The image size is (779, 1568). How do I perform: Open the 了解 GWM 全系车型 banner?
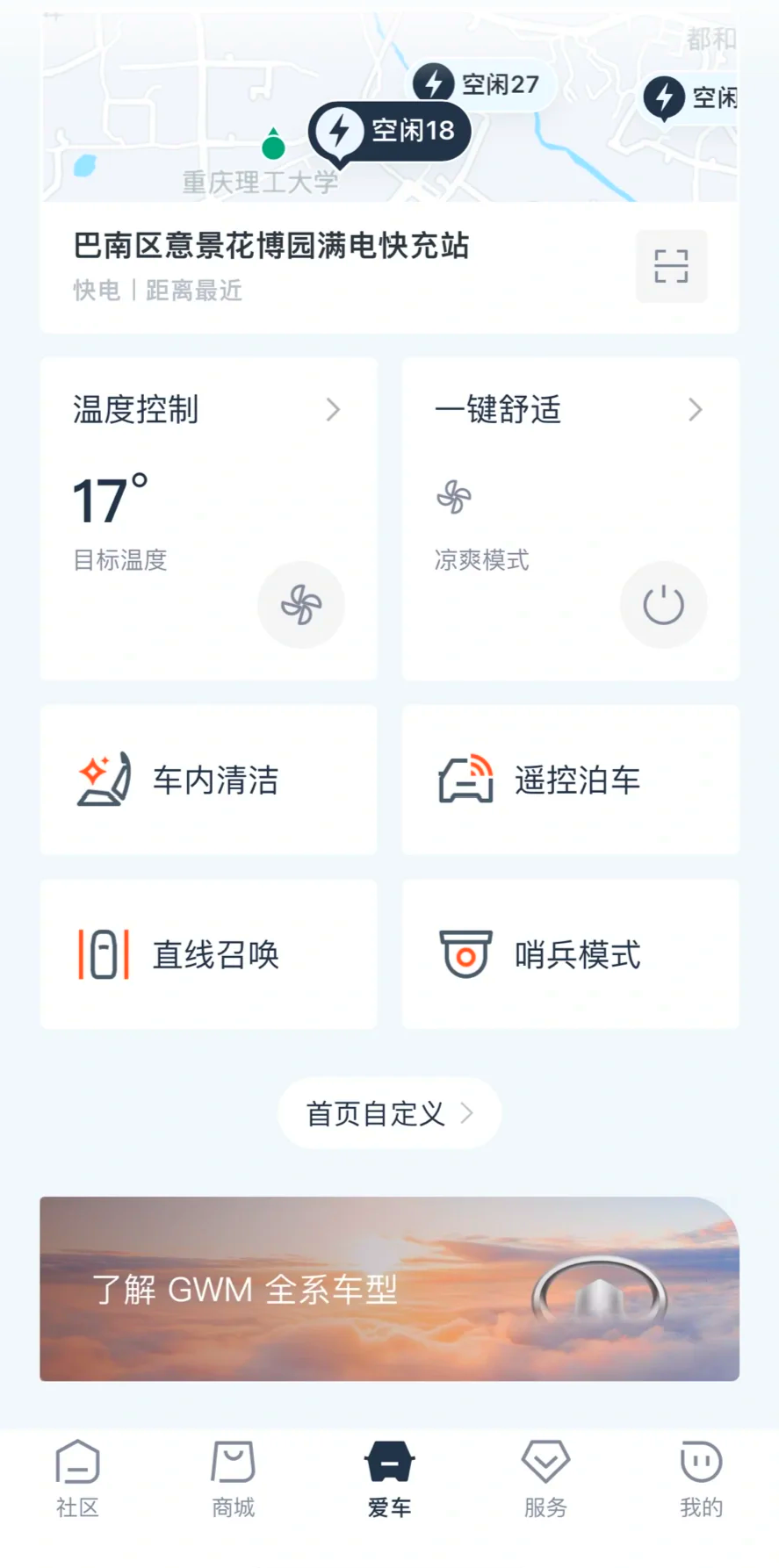click(x=390, y=1289)
